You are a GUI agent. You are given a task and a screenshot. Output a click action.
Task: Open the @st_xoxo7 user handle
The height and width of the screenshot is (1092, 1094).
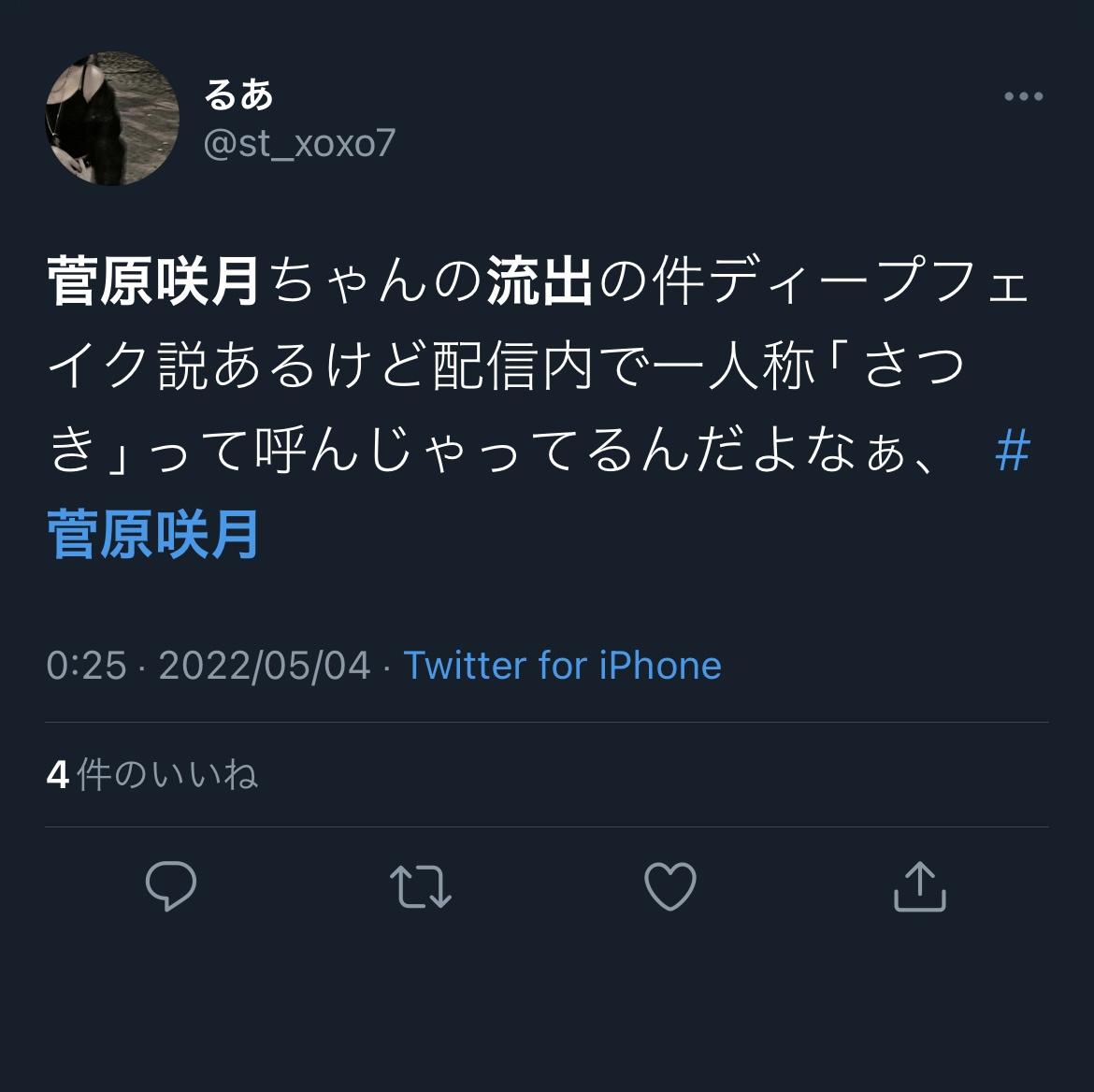point(299,144)
